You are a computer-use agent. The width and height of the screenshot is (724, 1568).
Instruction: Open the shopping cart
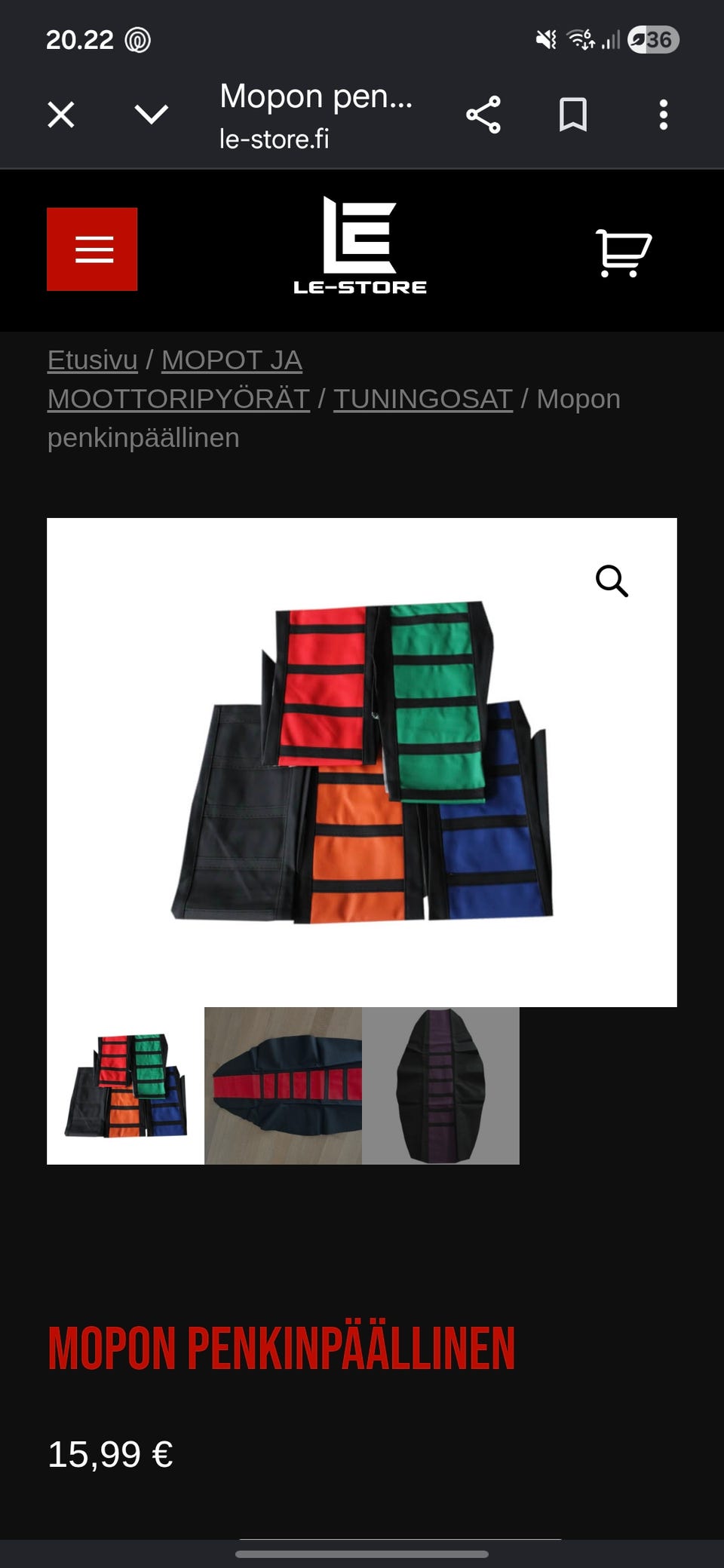coord(623,253)
